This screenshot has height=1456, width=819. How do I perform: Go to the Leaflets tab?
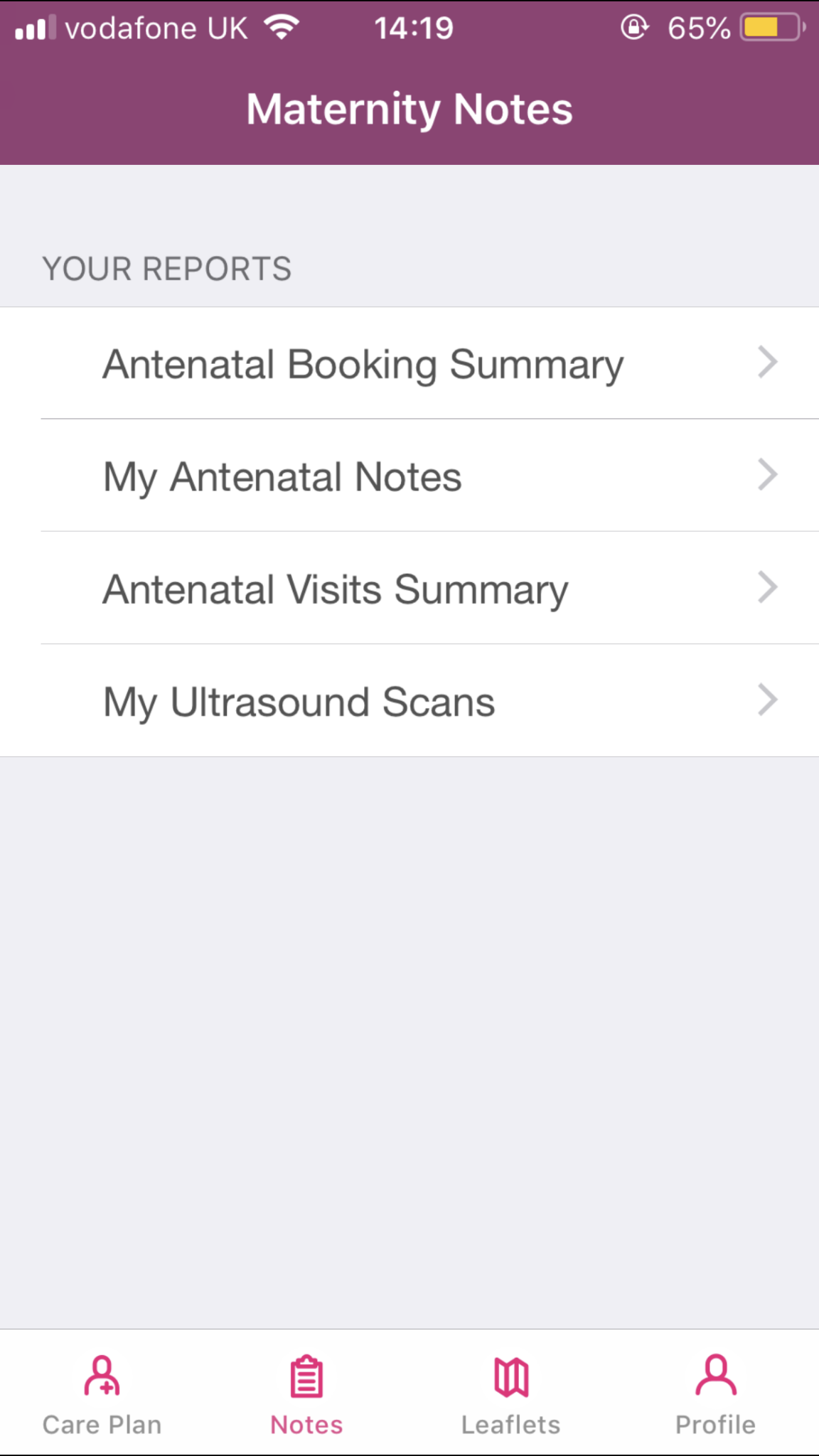click(511, 1395)
